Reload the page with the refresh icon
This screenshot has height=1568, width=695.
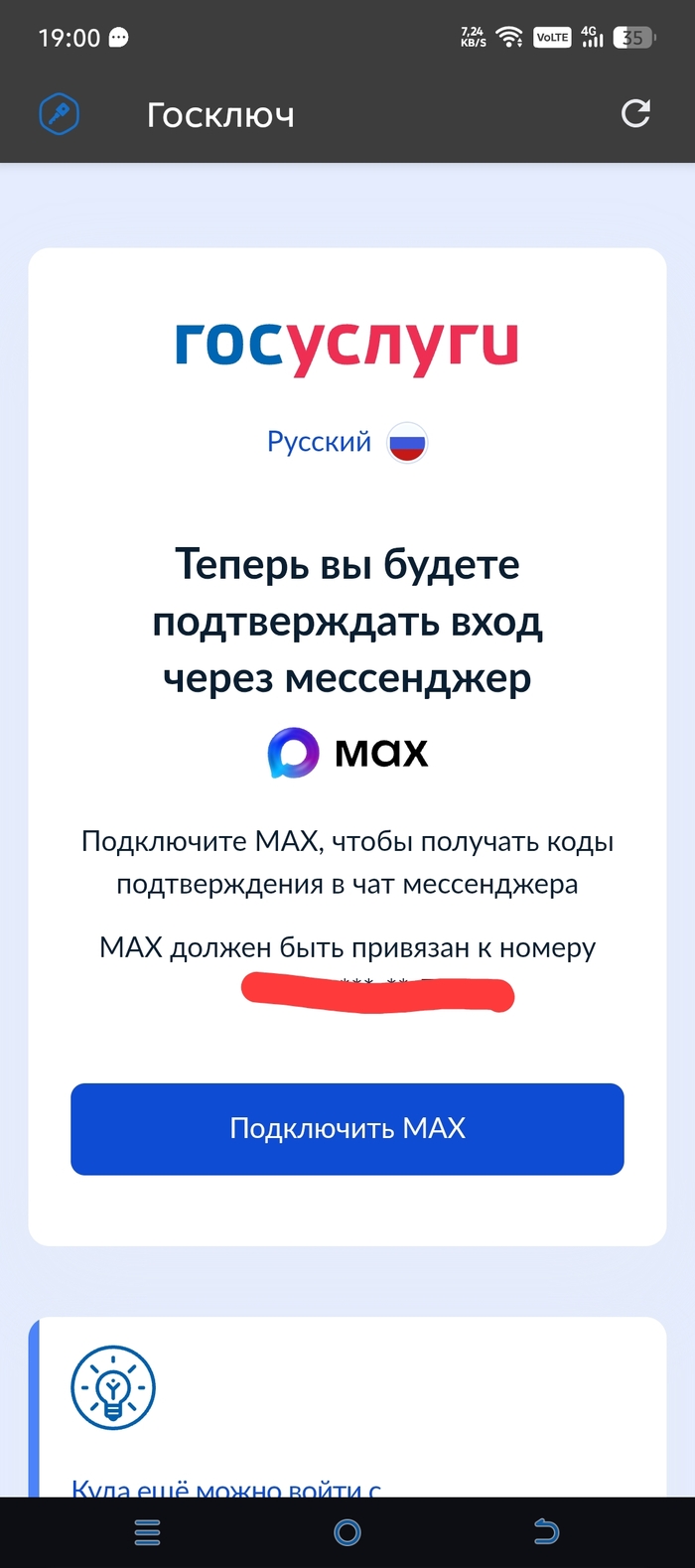635,114
